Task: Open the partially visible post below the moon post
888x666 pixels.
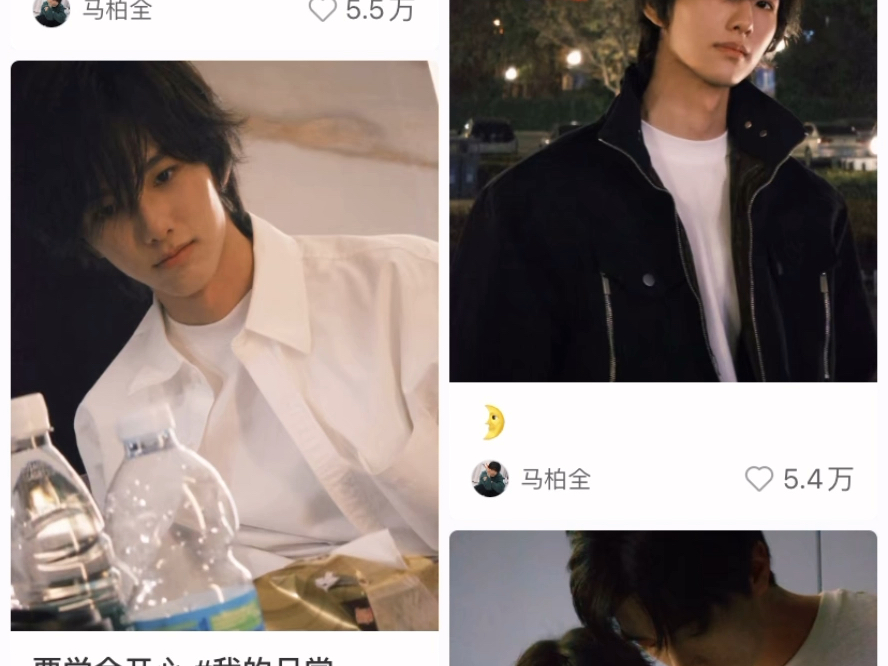Action: pos(662,600)
